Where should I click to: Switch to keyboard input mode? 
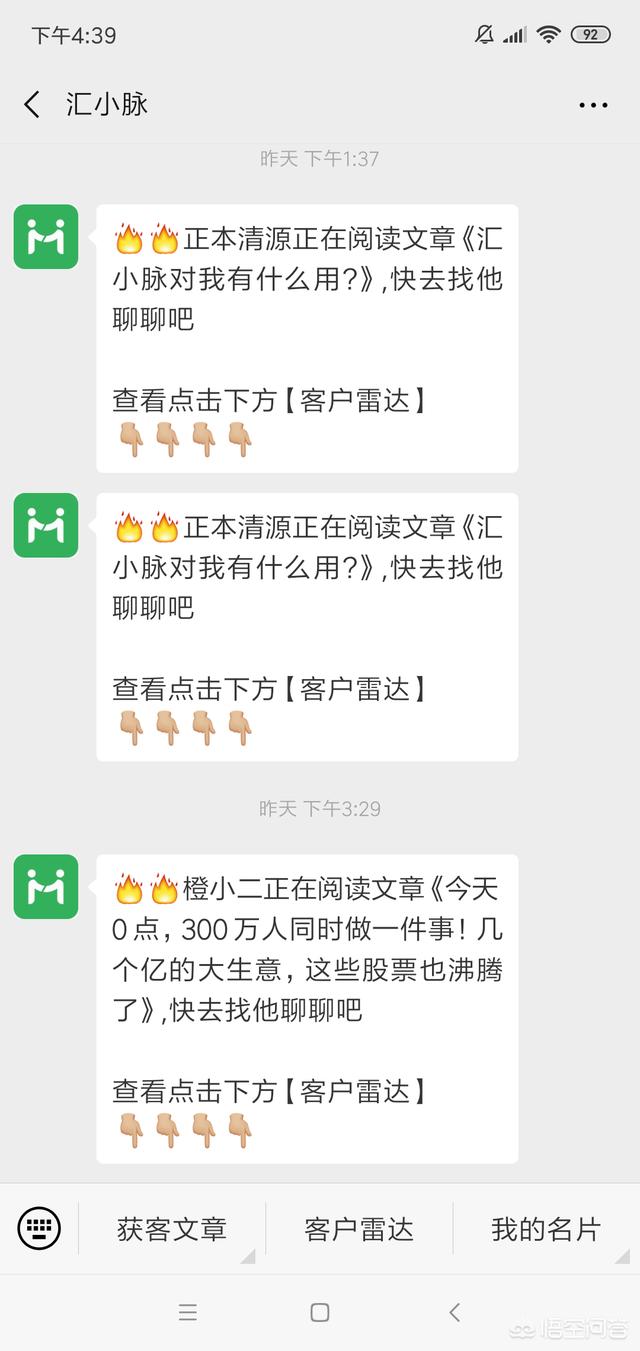pos(40,1227)
